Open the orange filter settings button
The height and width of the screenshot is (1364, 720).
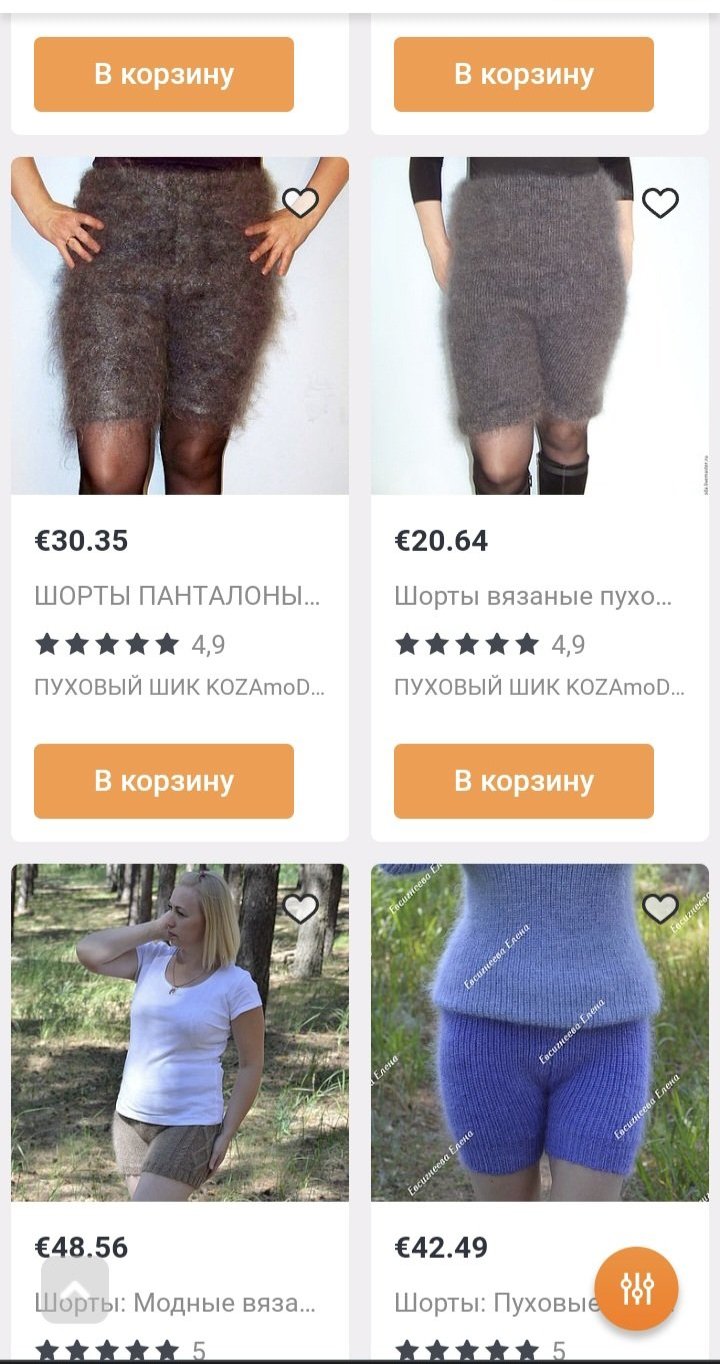(x=636, y=1288)
